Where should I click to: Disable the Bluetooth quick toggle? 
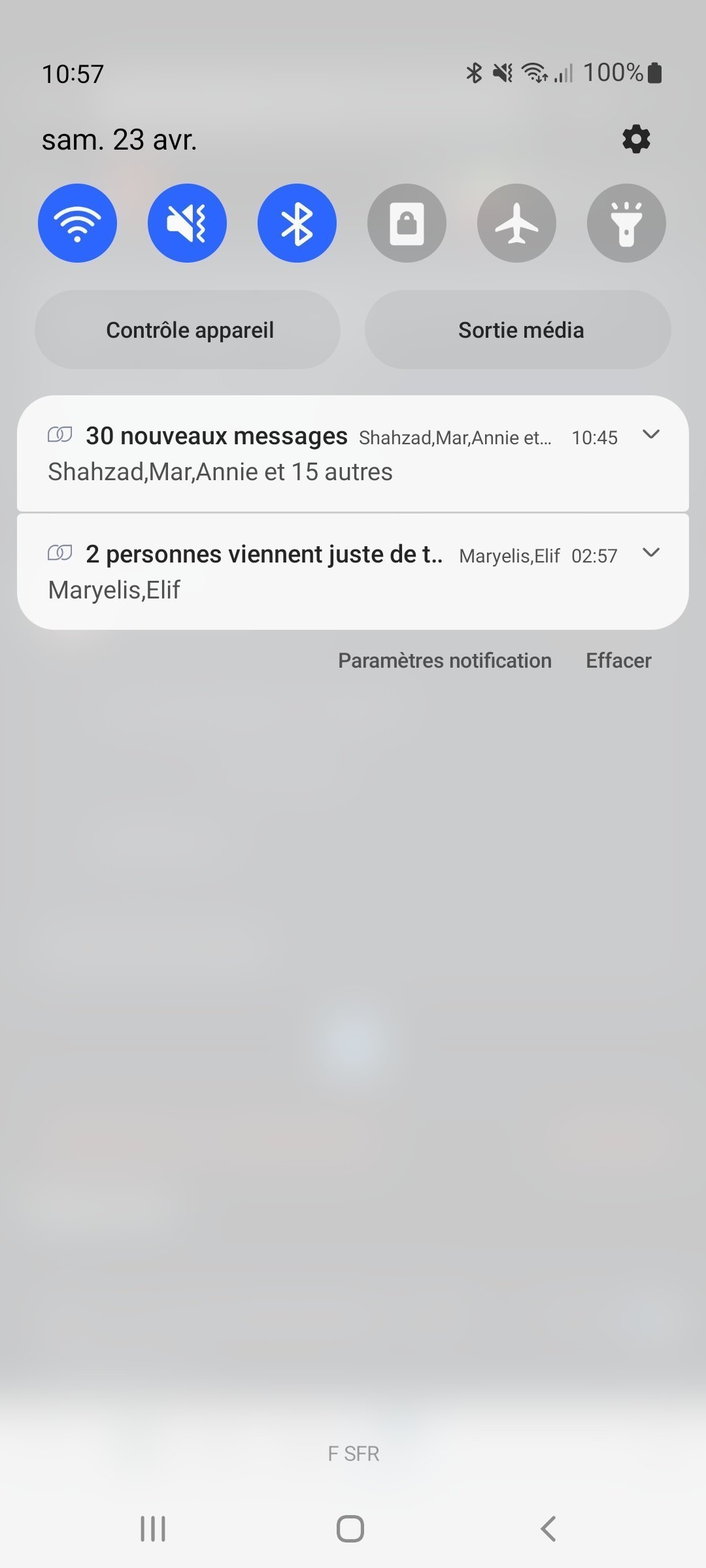[x=297, y=223]
